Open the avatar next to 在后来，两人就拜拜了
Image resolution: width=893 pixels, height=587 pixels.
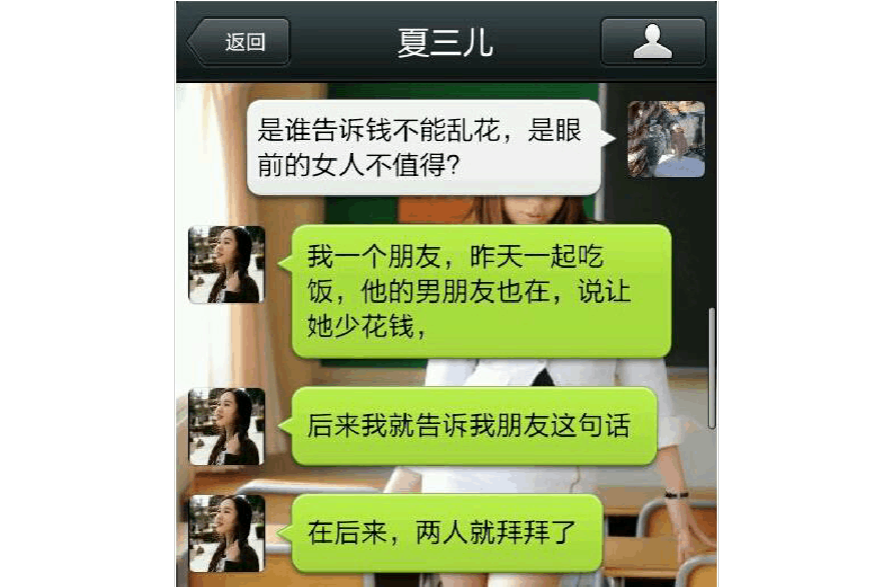(x=227, y=533)
